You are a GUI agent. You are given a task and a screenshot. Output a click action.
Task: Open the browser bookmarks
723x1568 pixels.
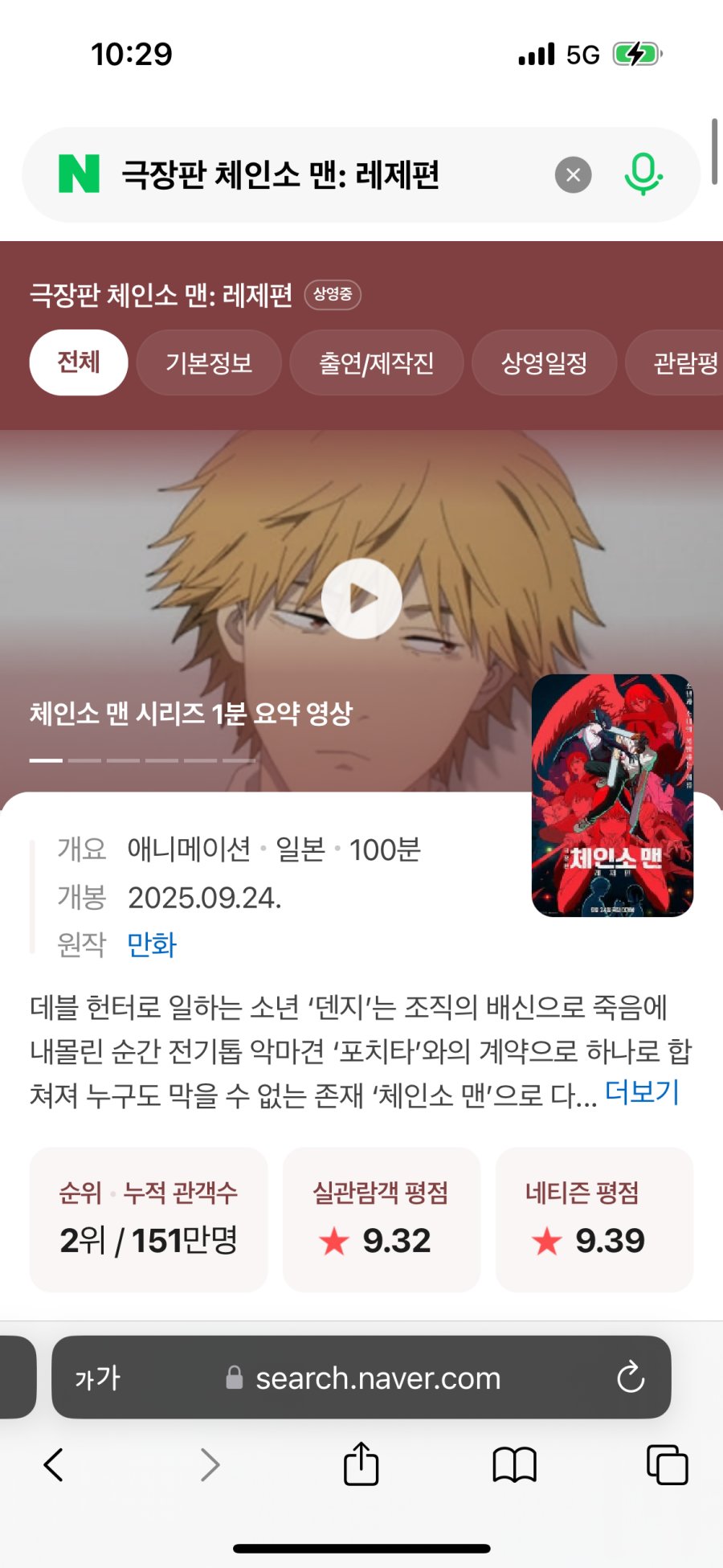[x=514, y=1464]
